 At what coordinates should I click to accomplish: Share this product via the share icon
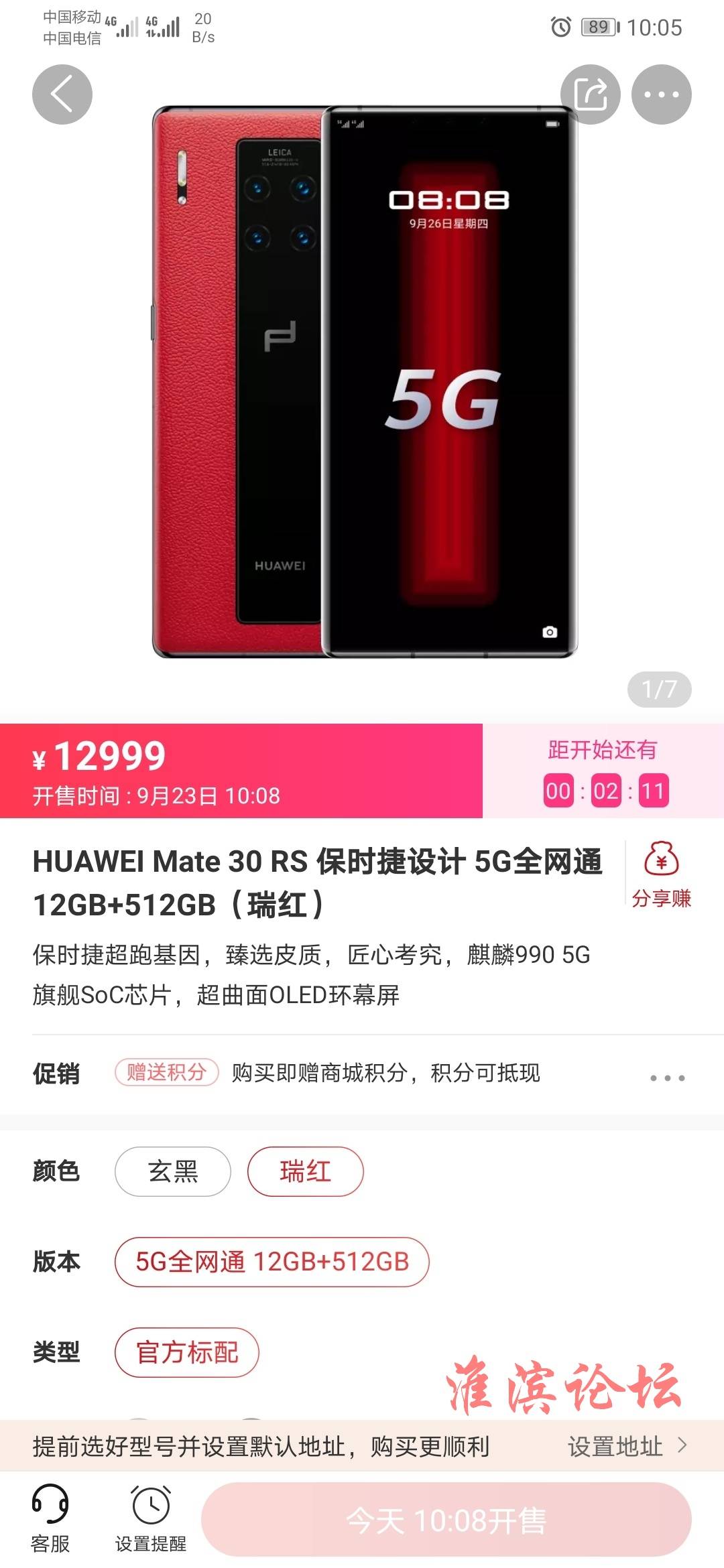click(x=590, y=94)
